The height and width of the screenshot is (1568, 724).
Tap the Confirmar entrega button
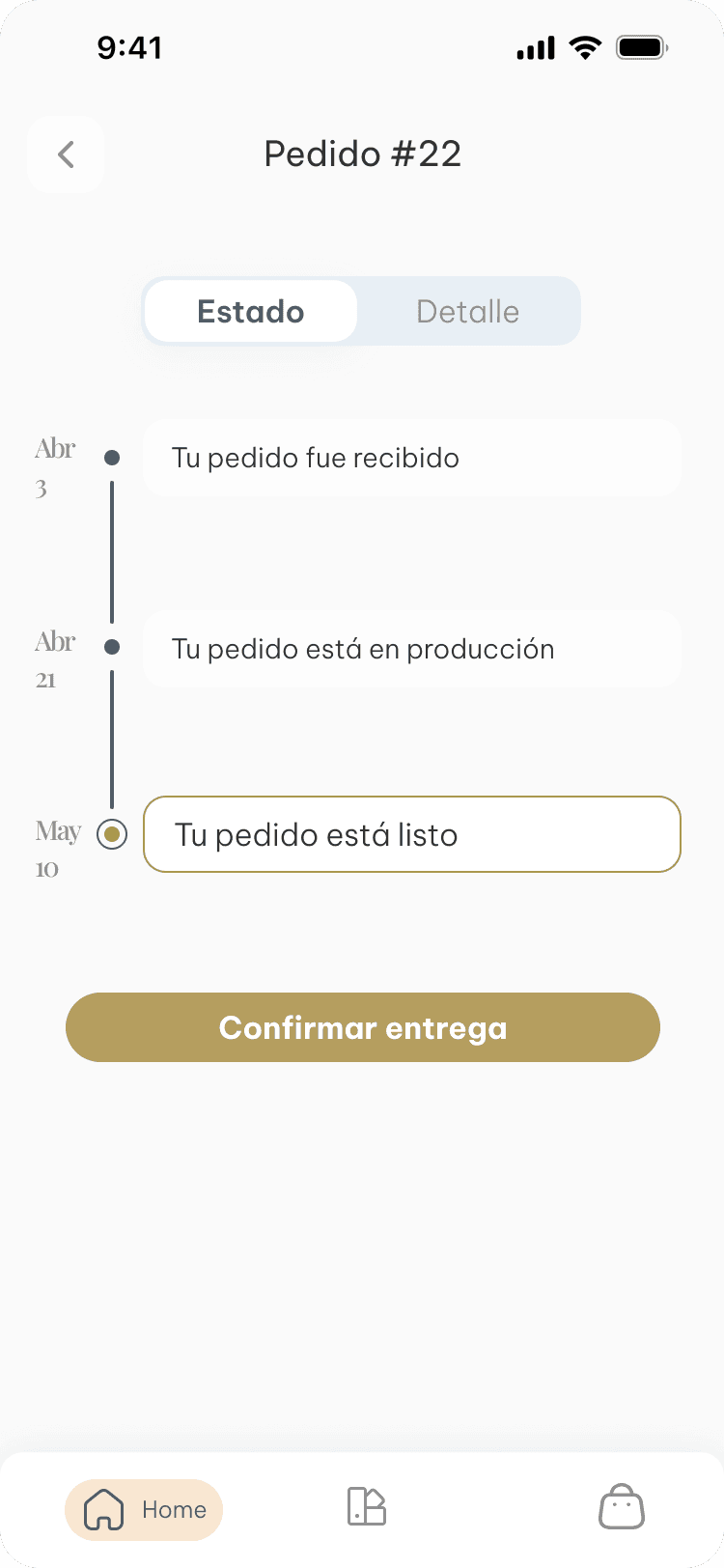click(x=363, y=1027)
